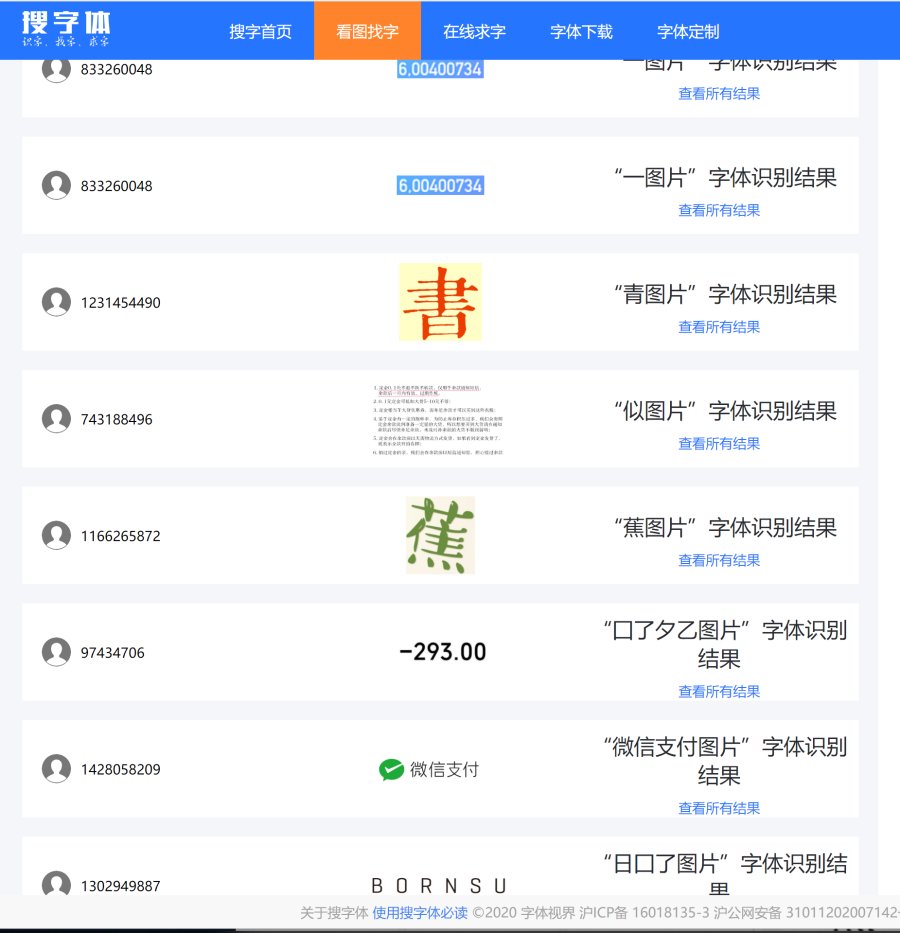
Task: View all results for "微信支付图片"
Action: click(x=719, y=808)
